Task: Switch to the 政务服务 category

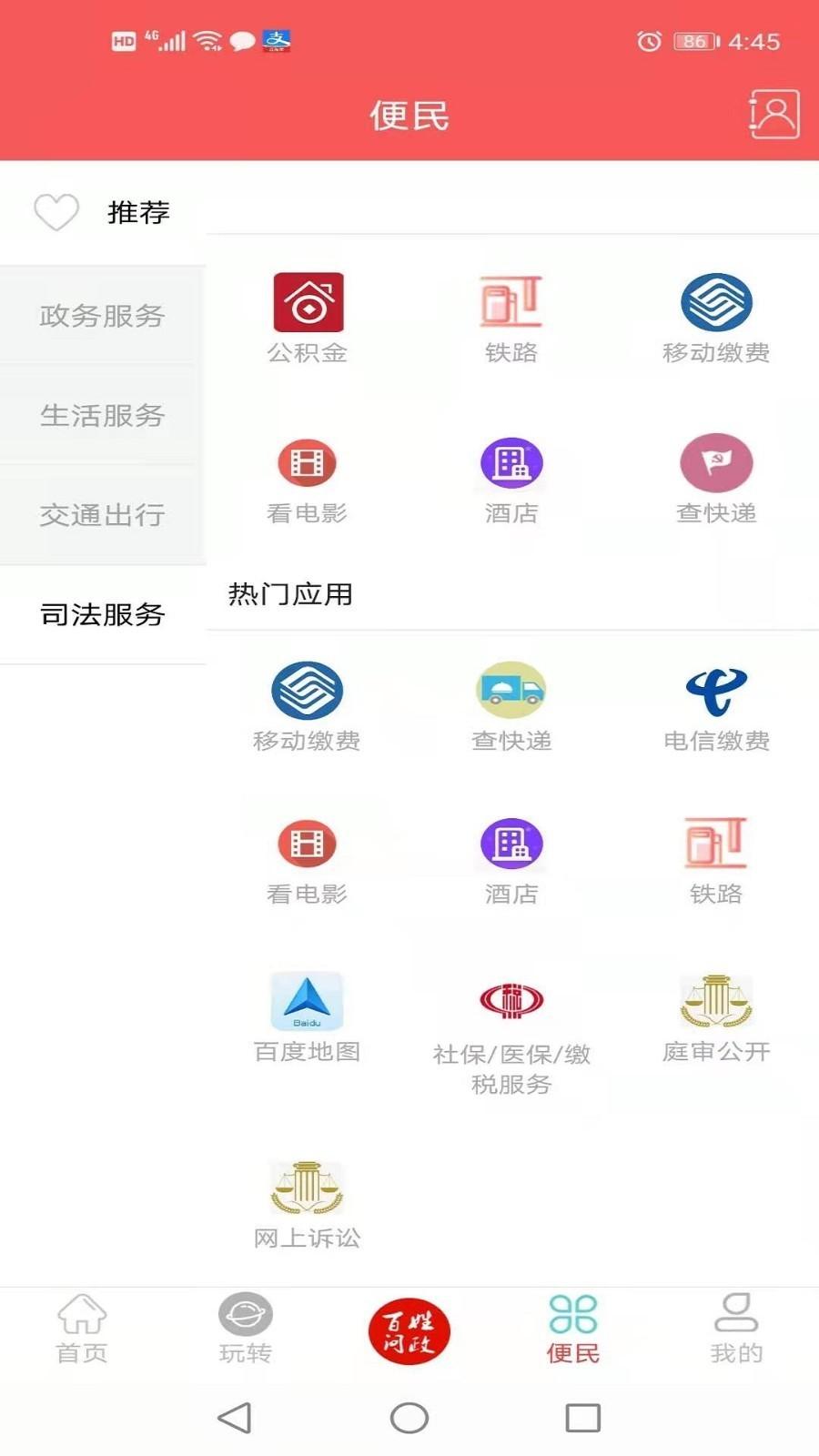Action: coord(102,317)
